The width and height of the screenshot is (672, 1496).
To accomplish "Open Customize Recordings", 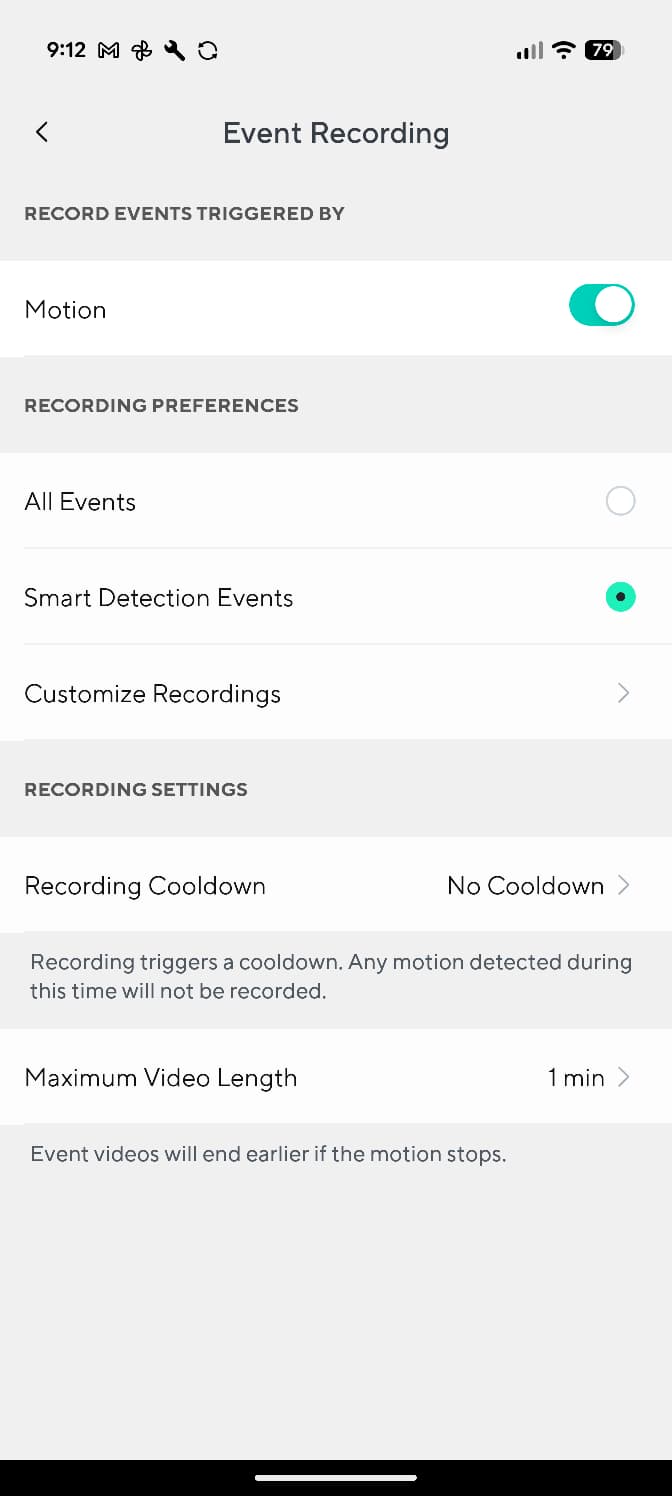I will pos(336,694).
